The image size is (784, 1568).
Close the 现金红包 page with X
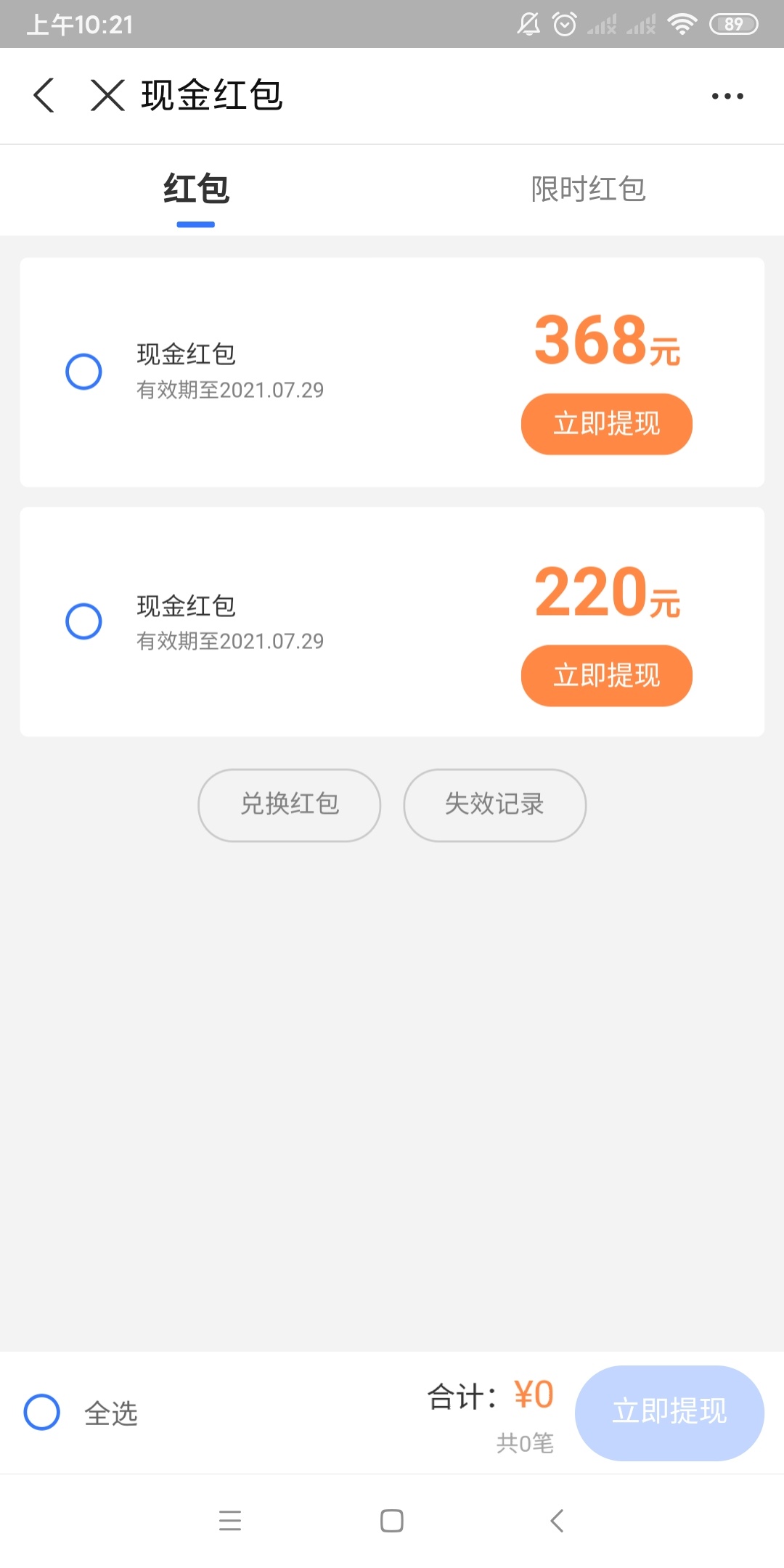click(108, 95)
